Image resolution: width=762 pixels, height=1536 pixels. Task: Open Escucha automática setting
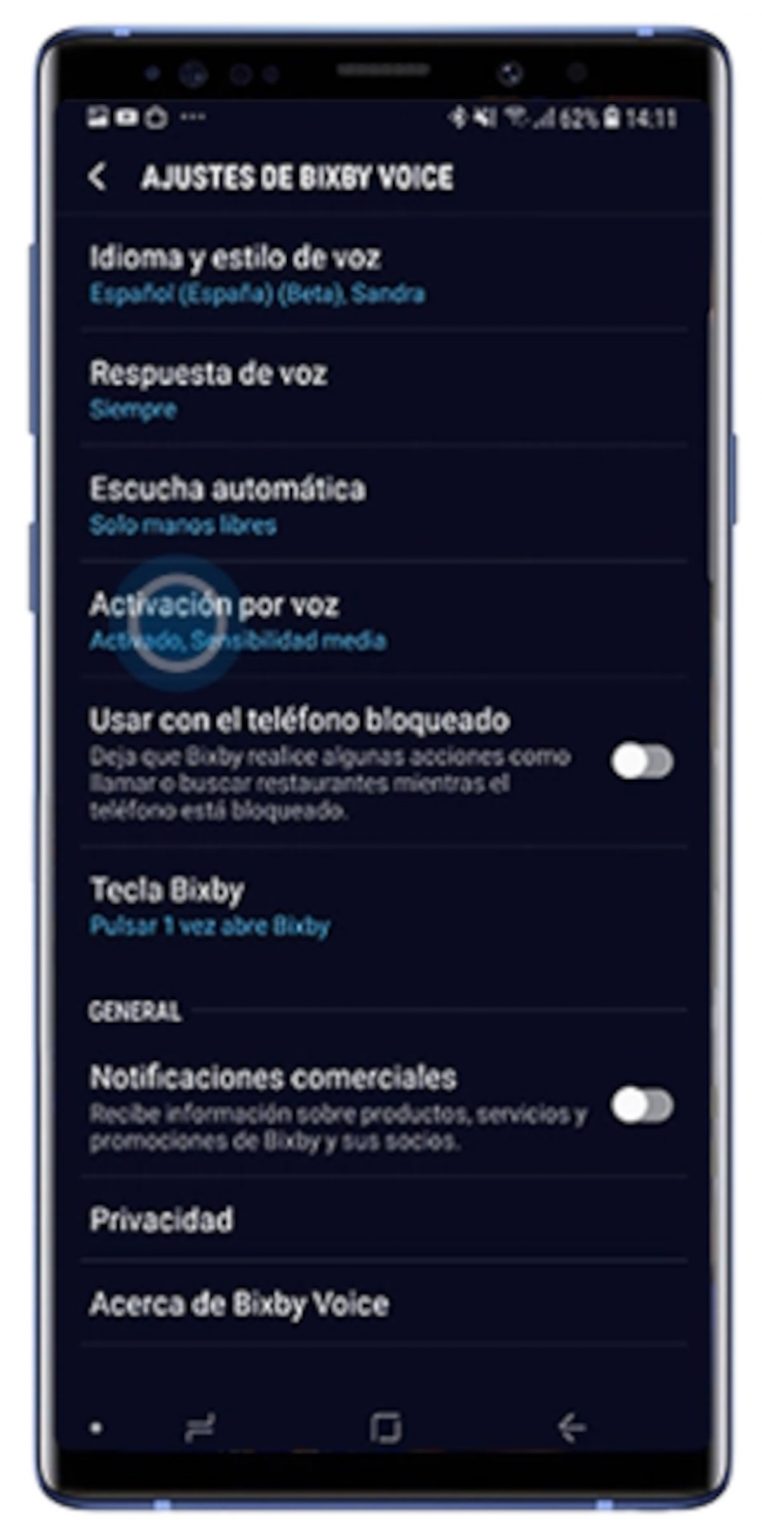[x=227, y=505]
